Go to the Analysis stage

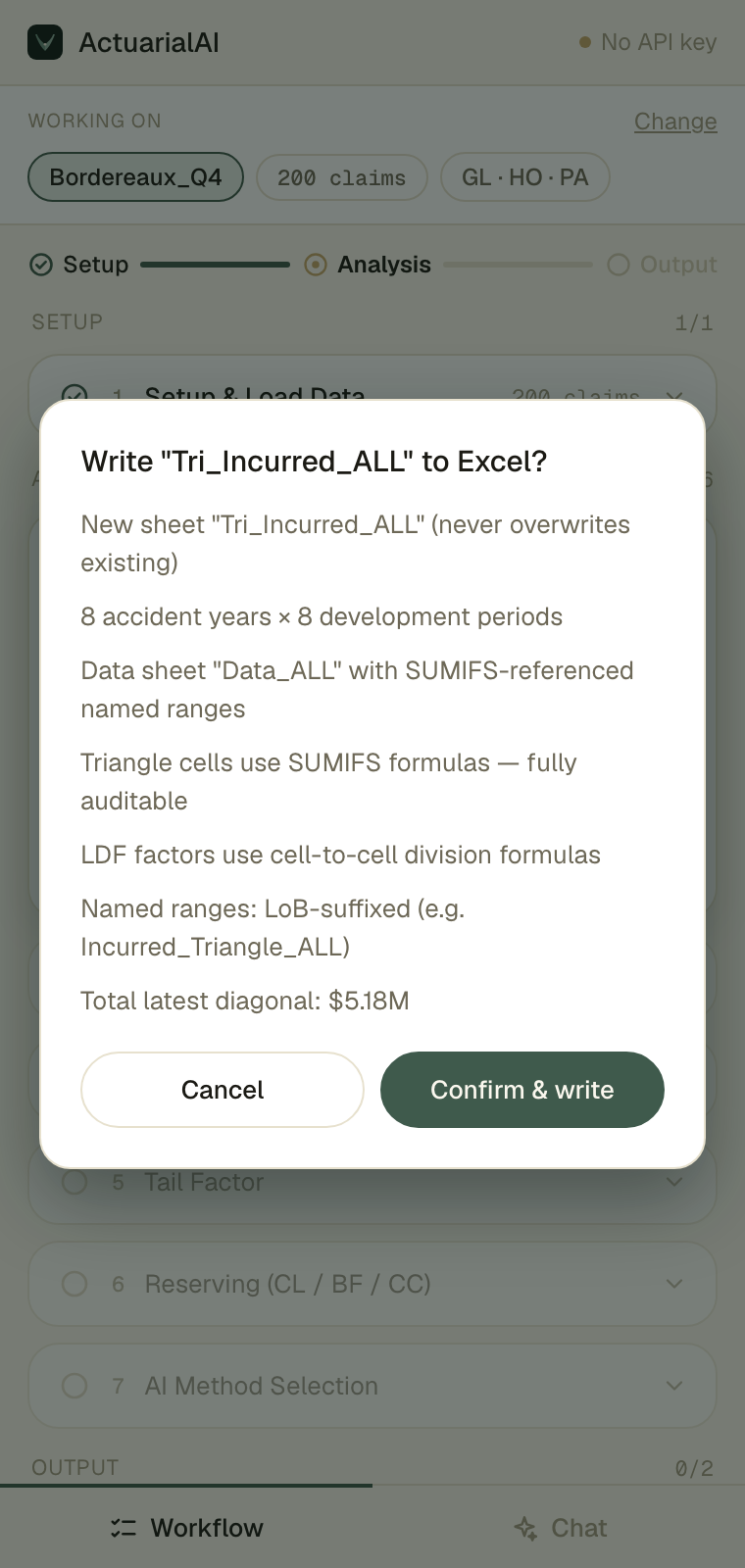tap(368, 265)
